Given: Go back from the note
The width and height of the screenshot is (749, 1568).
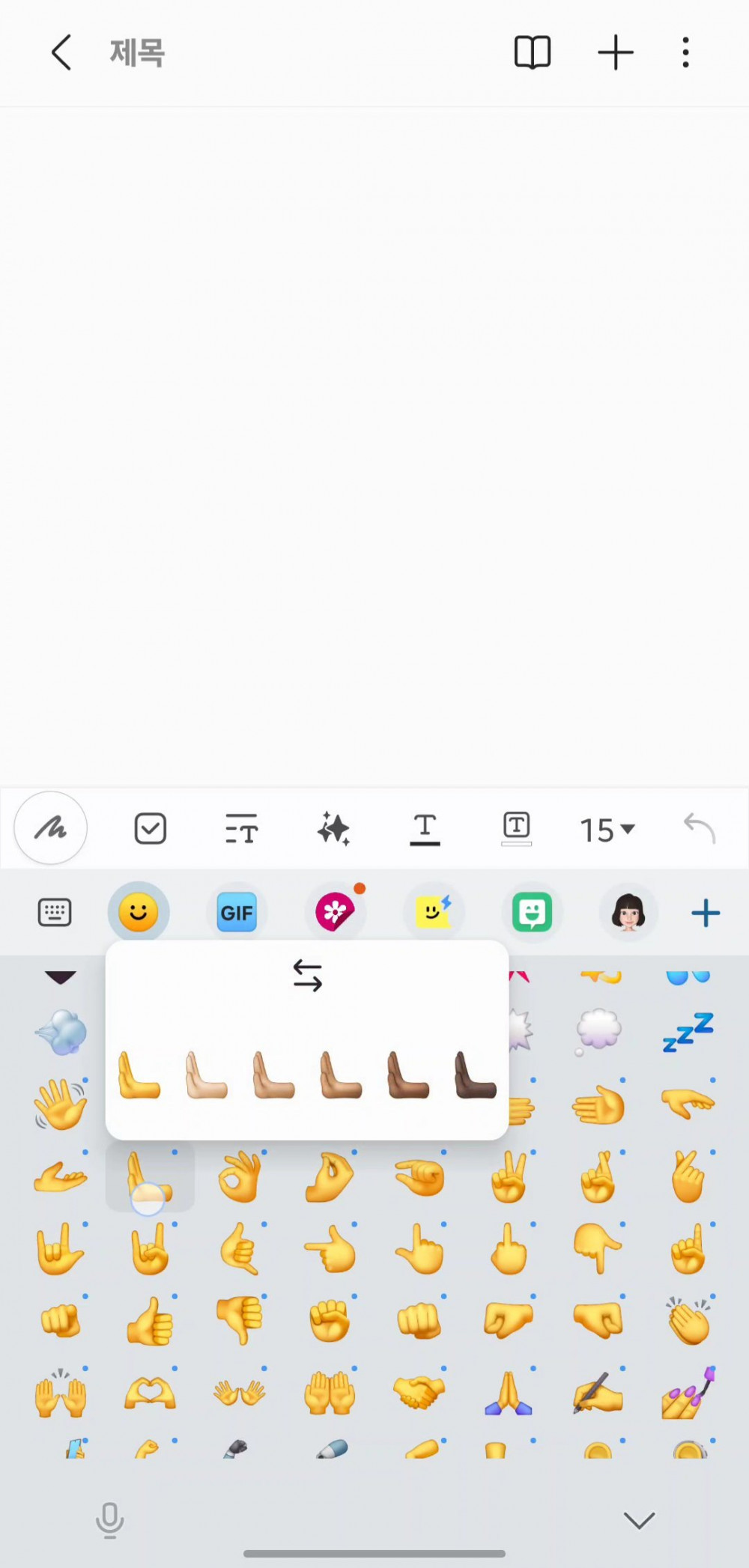Looking at the screenshot, I should 61,52.
